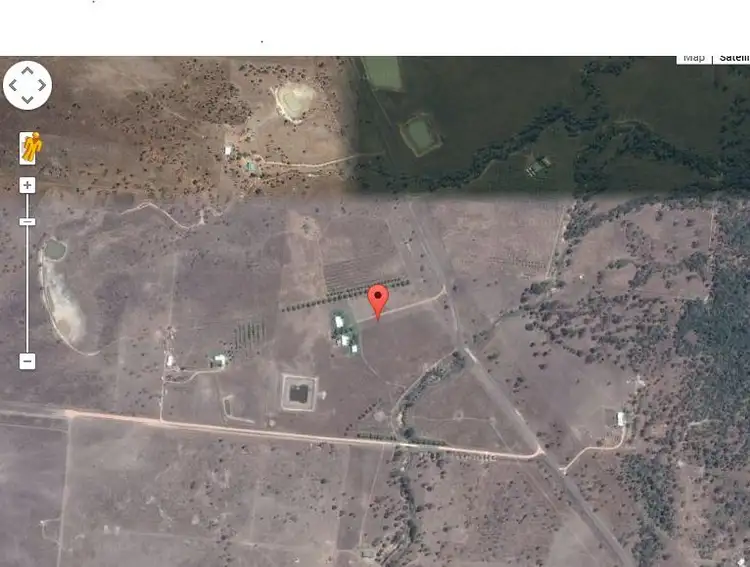Screen dimensions: 750x567
Task: Zoom in with the plus button
Action: click(x=27, y=185)
